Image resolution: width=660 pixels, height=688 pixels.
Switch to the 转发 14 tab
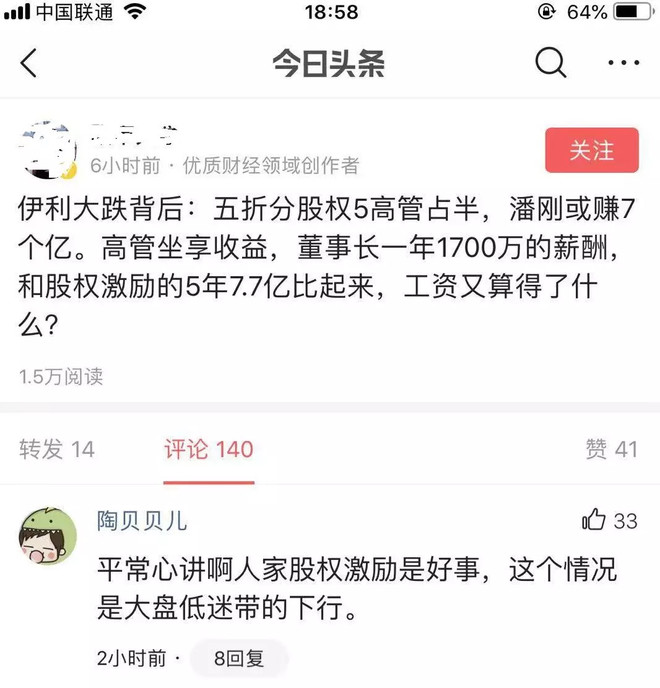[x=57, y=449]
